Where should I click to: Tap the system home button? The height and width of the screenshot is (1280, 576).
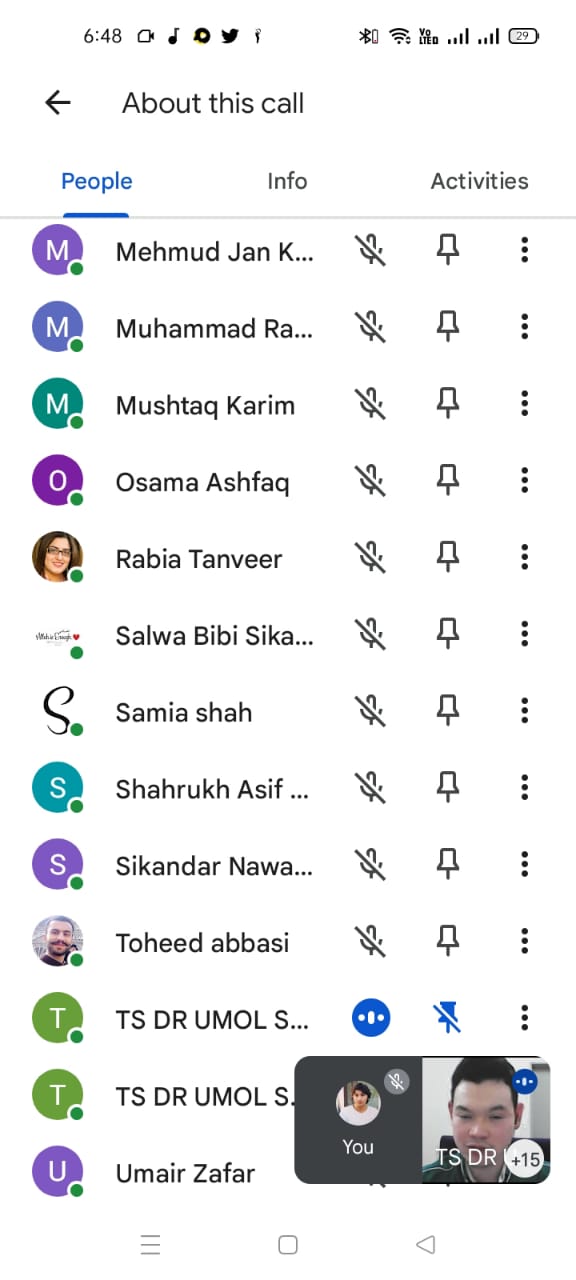click(x=288, y=1244)
